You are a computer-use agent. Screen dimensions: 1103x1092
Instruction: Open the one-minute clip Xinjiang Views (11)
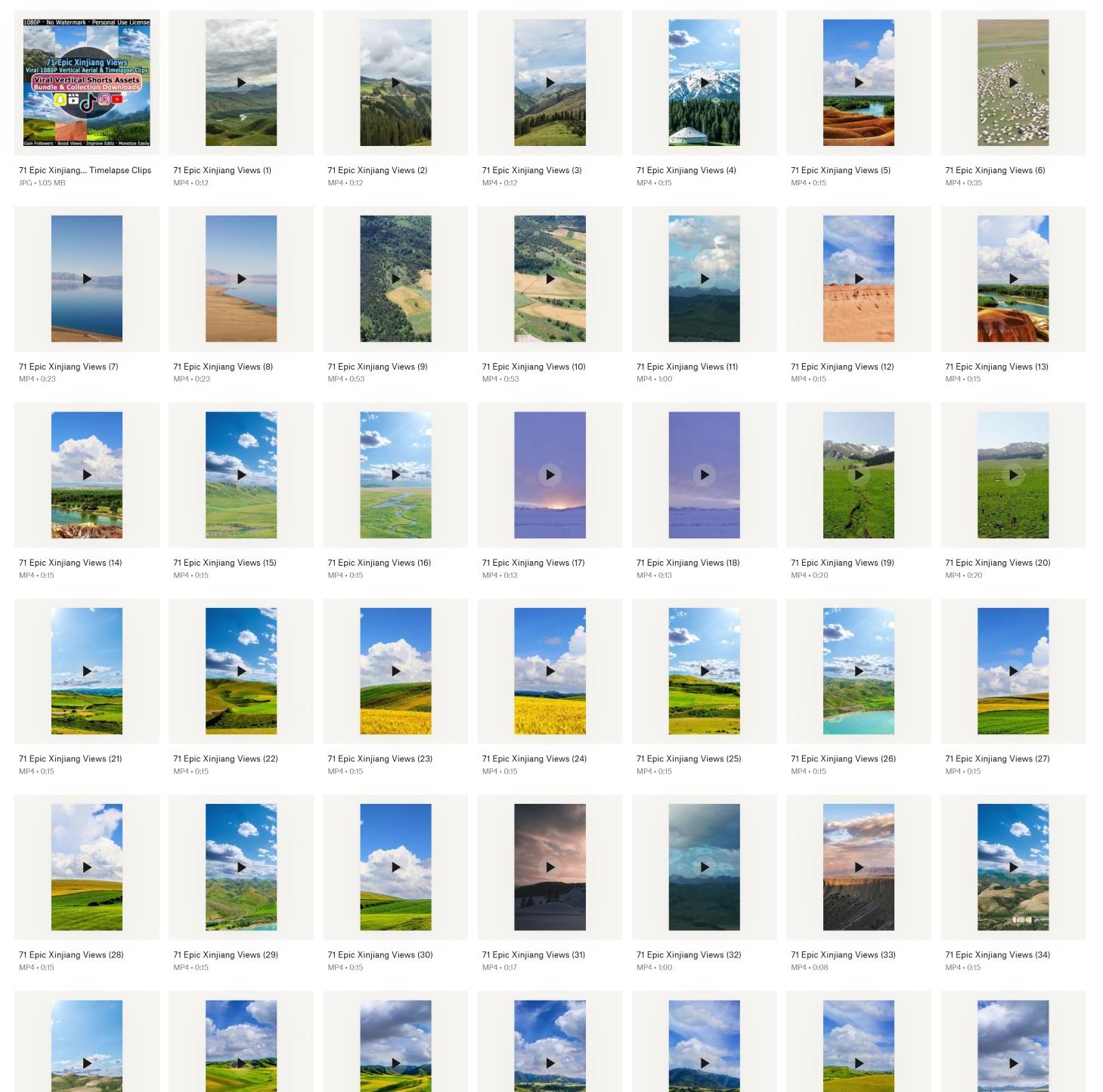pos(704,278)
